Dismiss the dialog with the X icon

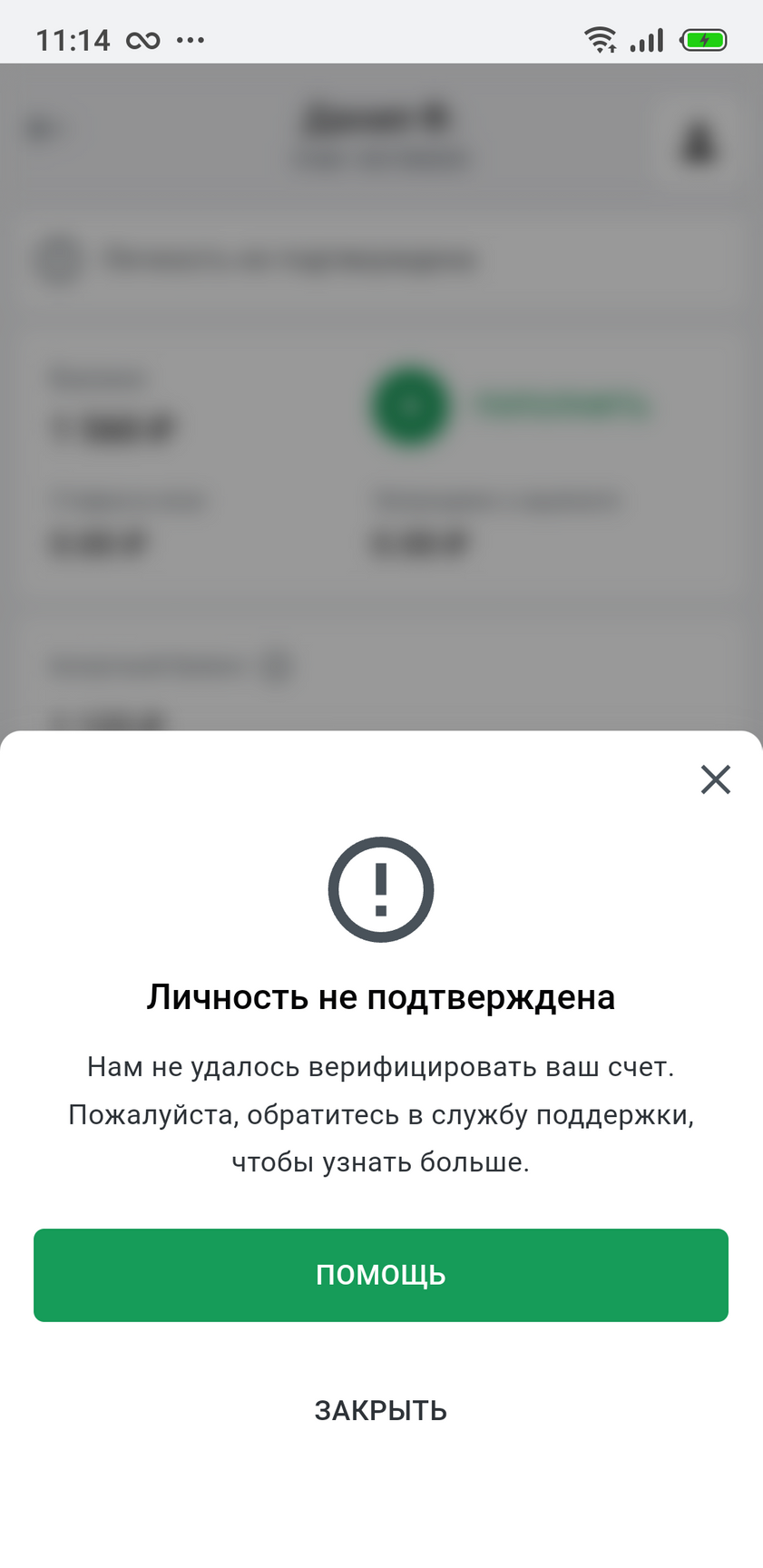715,779
